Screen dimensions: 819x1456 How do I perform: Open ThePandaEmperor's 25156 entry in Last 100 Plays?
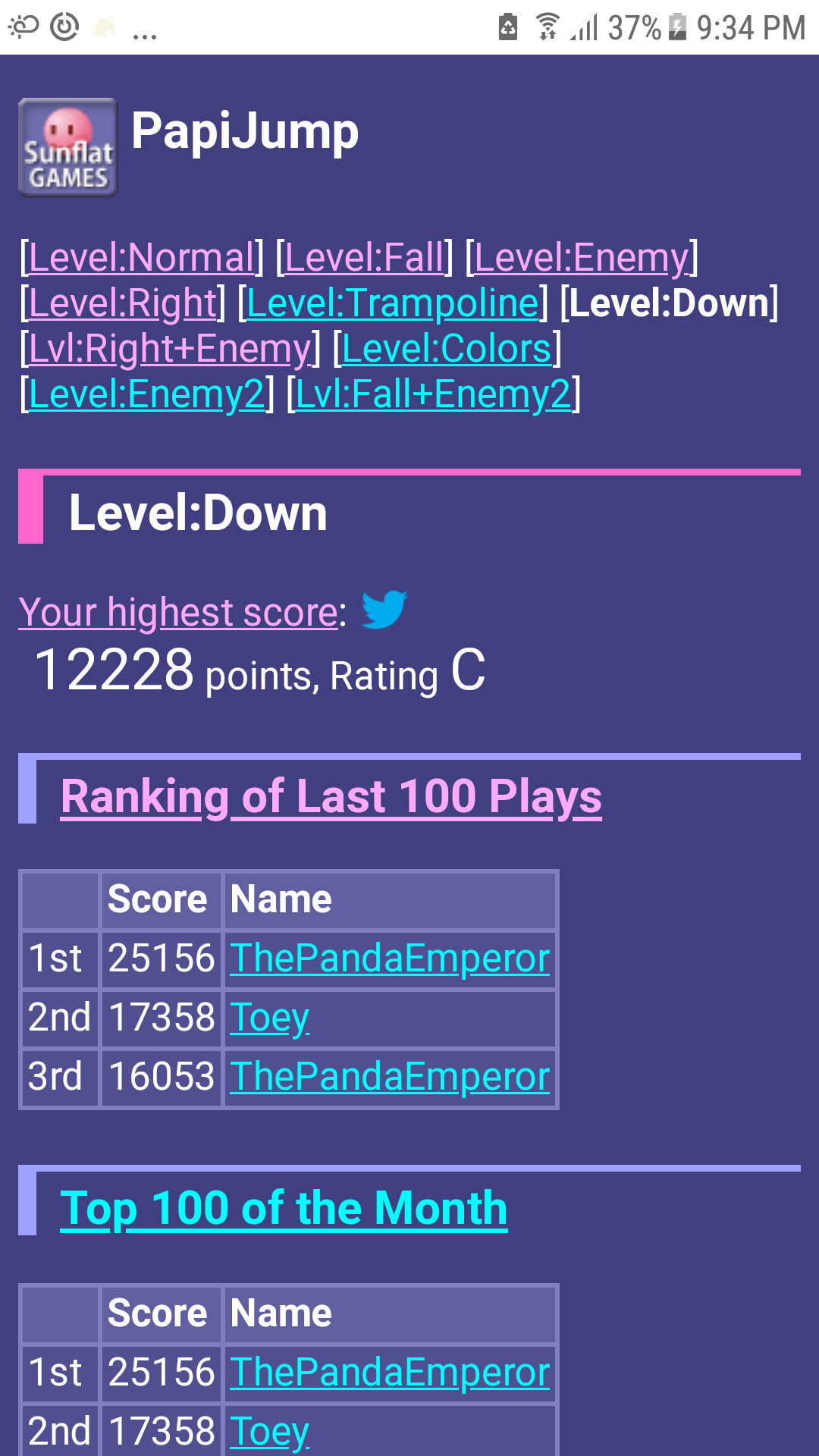coord(390,959)
